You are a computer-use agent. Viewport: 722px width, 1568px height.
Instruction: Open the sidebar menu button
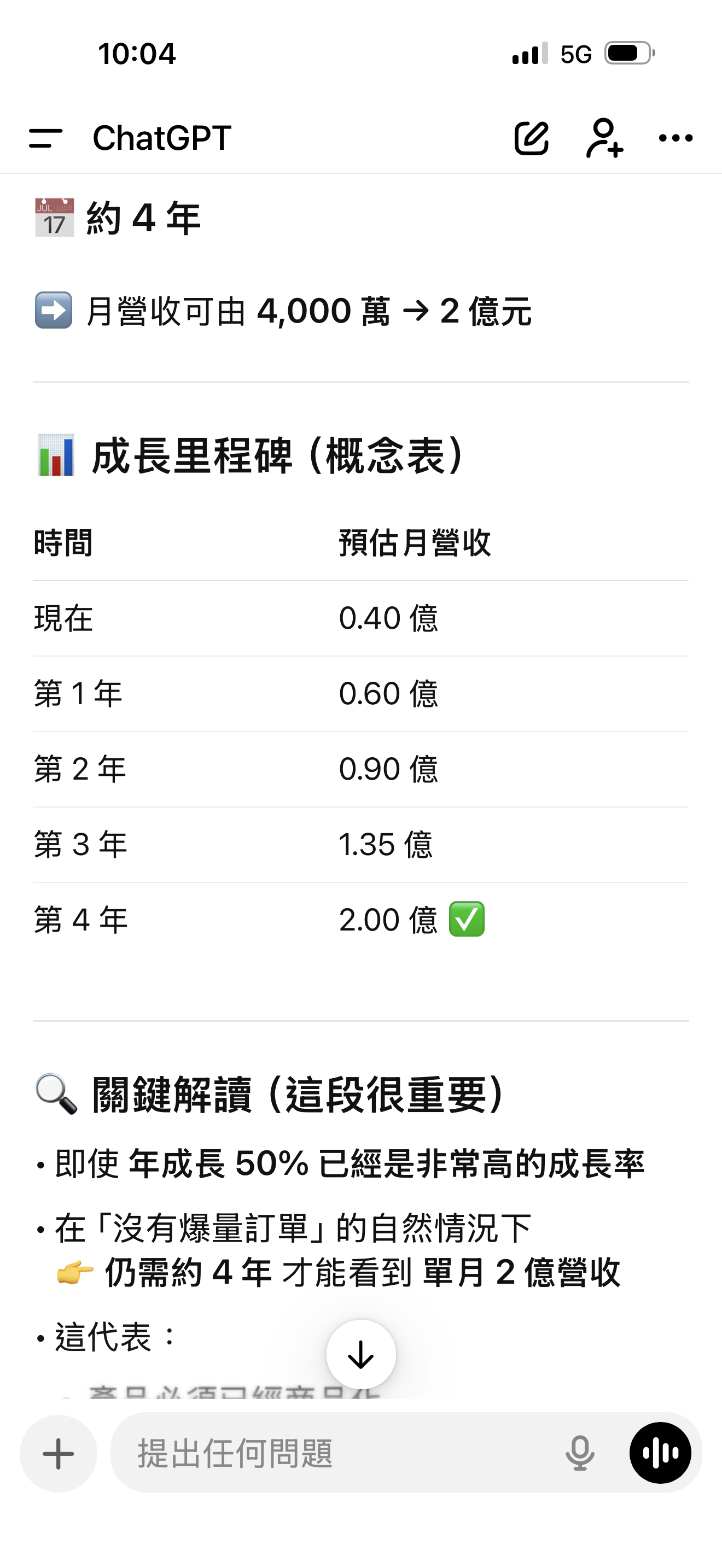pos(45,138)
